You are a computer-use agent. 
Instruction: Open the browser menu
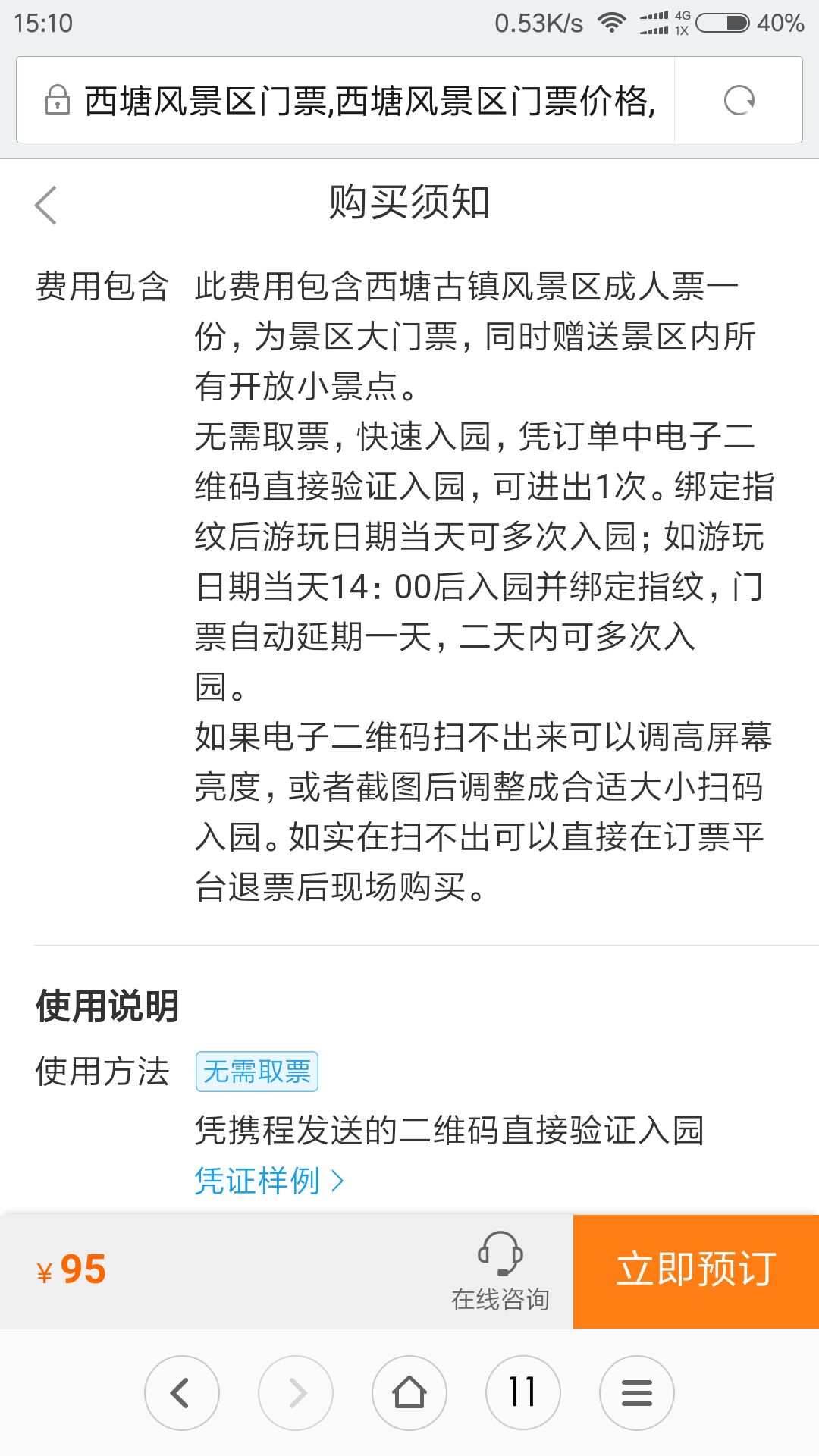[x=637, y=1393]
